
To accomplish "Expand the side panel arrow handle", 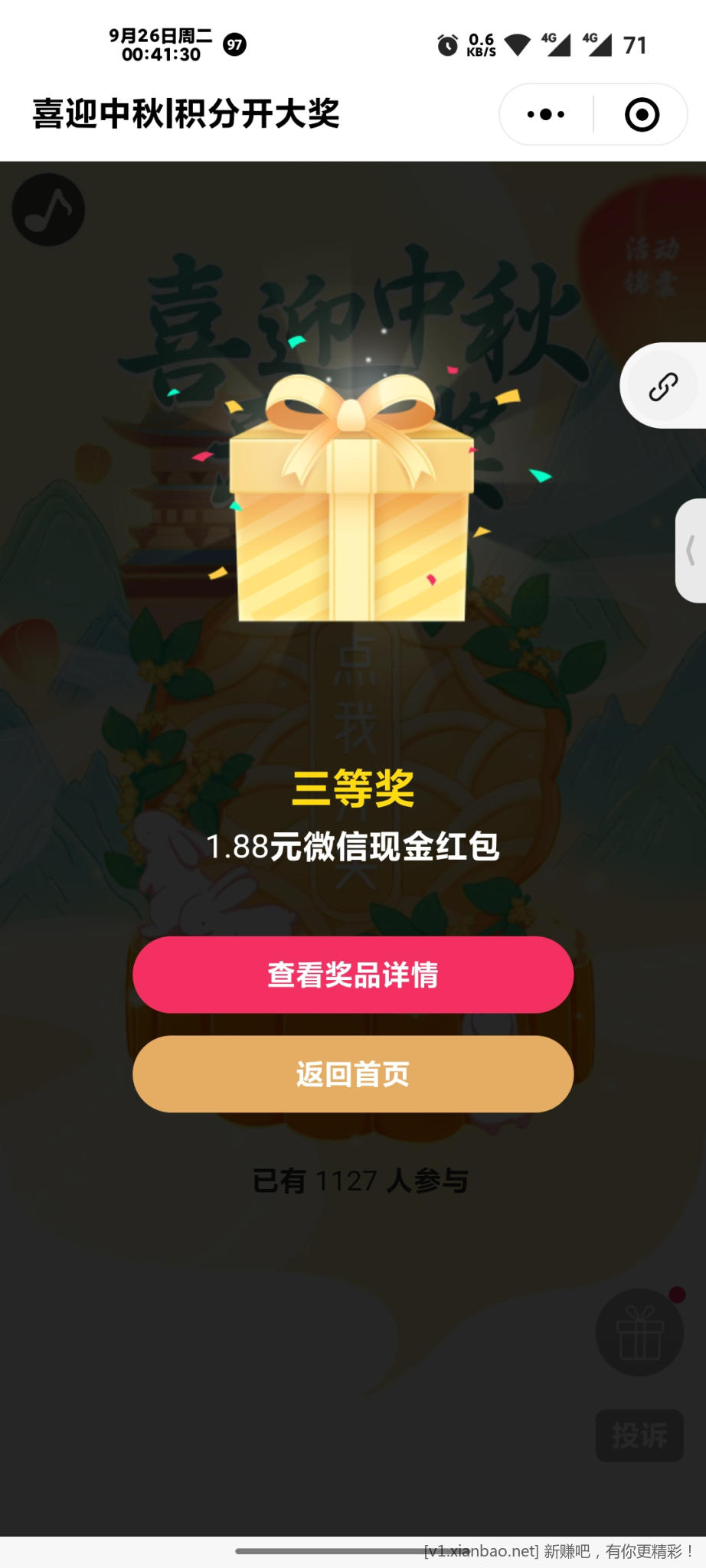I will (691, 550).
